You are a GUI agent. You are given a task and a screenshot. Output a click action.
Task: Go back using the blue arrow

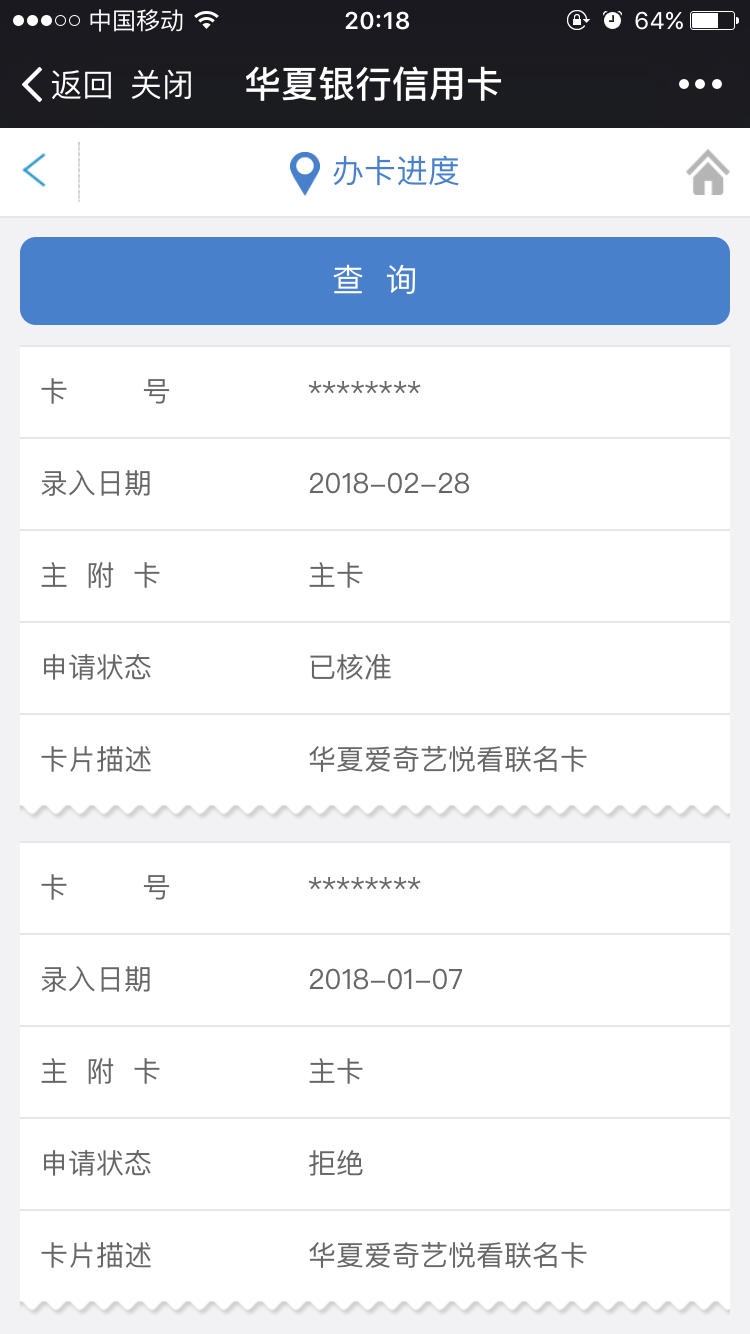coord(35,171)
